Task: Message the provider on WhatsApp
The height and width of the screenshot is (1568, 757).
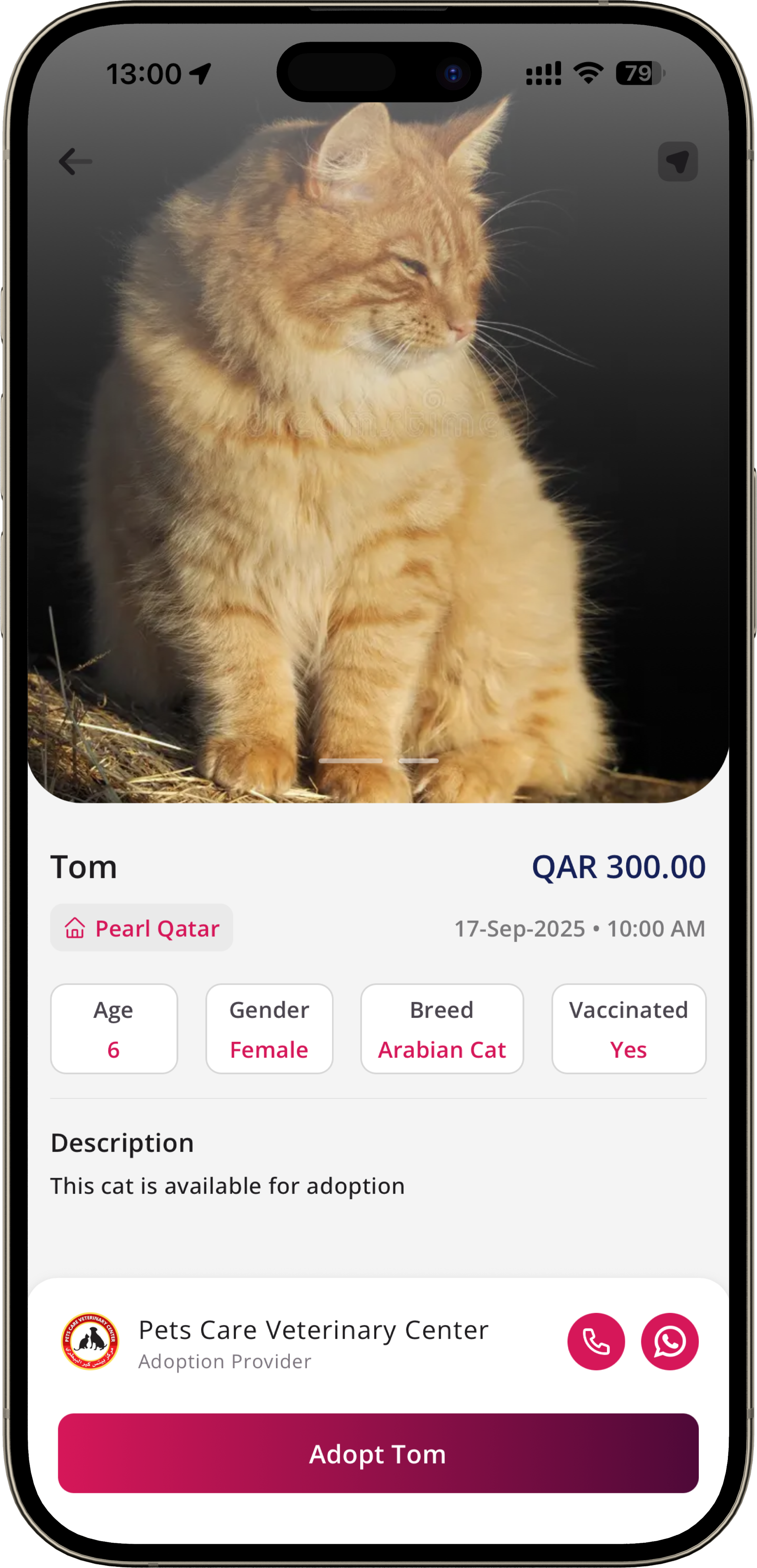Action: [x=669, y=1342]
